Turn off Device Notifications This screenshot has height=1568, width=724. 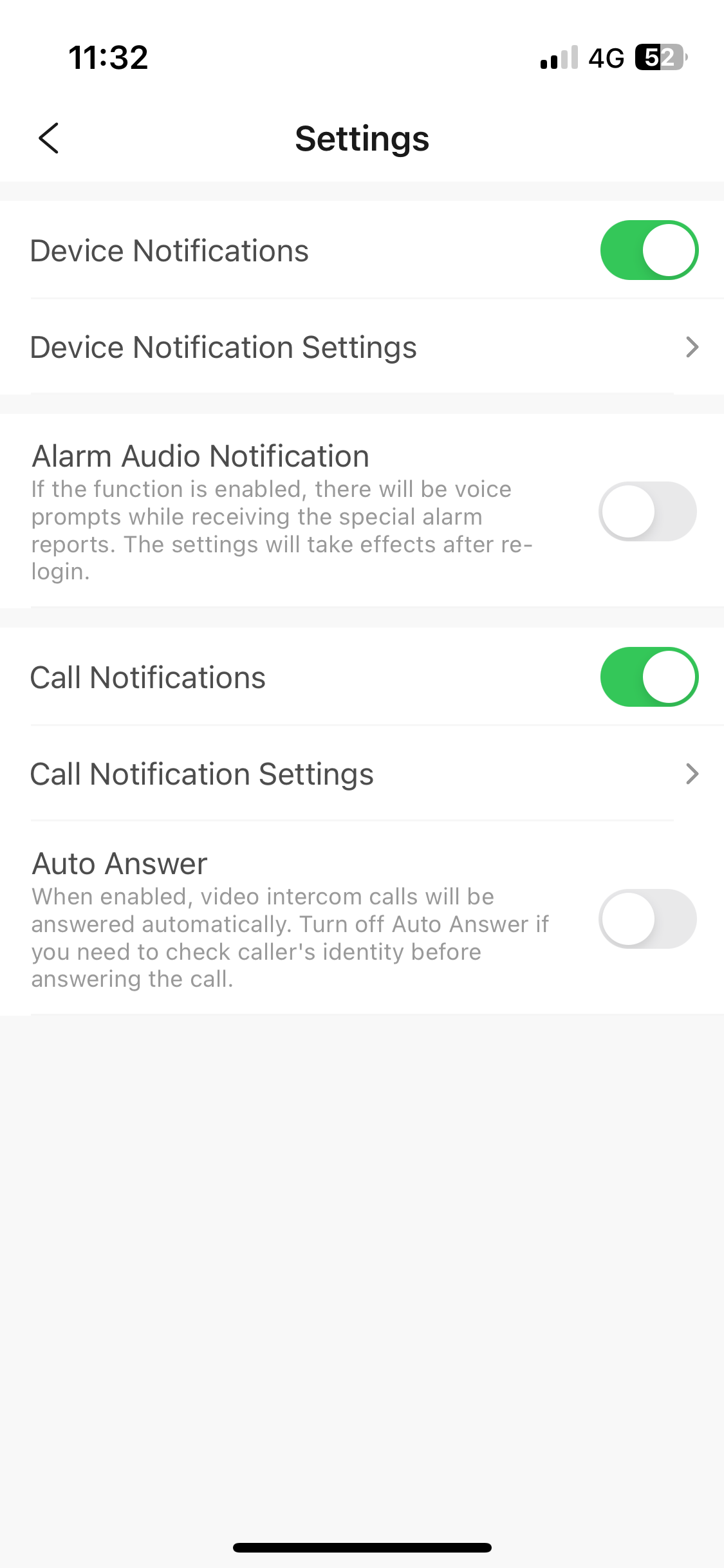click(649, 250)
